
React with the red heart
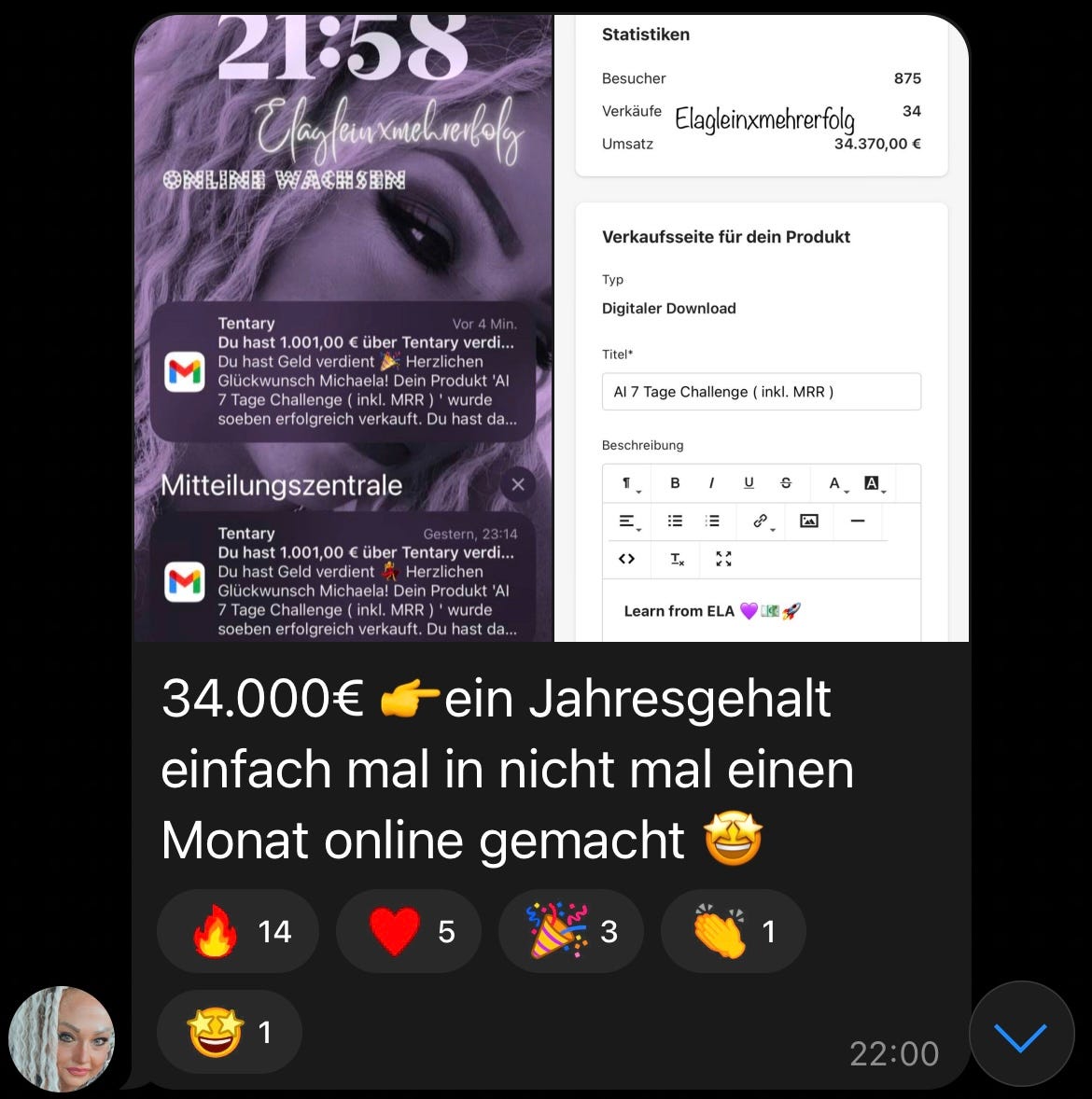point(408,931)
